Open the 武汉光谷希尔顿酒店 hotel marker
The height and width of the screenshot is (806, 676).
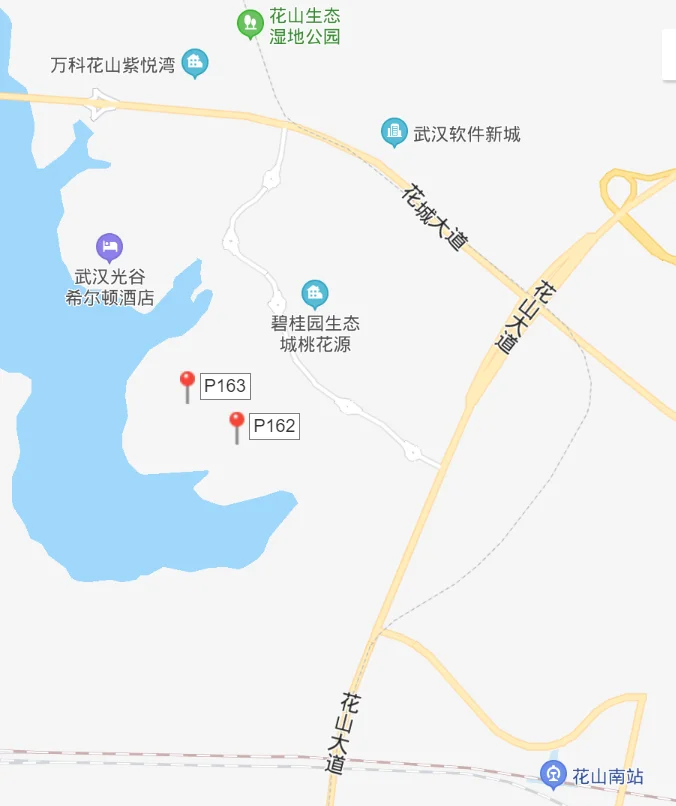pos(110,246)
